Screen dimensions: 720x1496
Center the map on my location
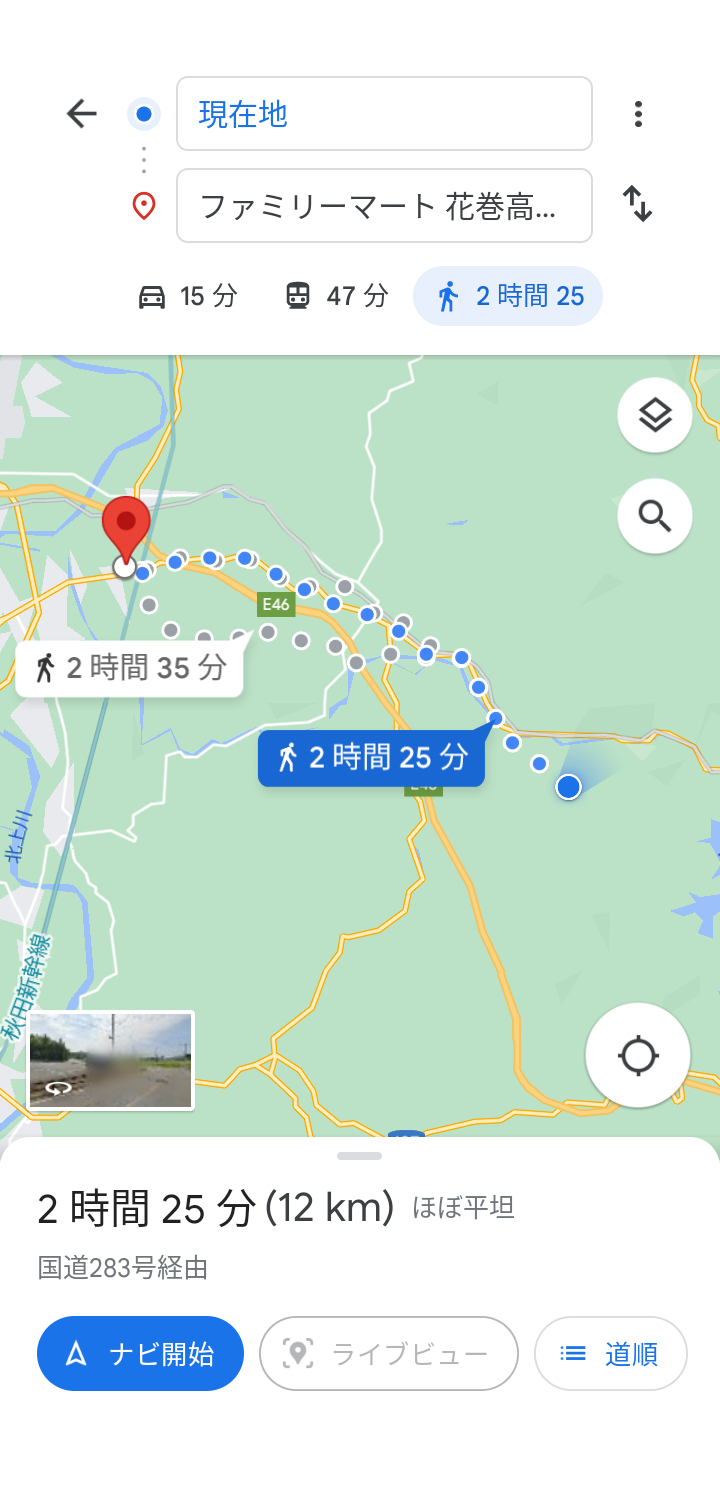pyautogui.click(x=638, y=1055)
